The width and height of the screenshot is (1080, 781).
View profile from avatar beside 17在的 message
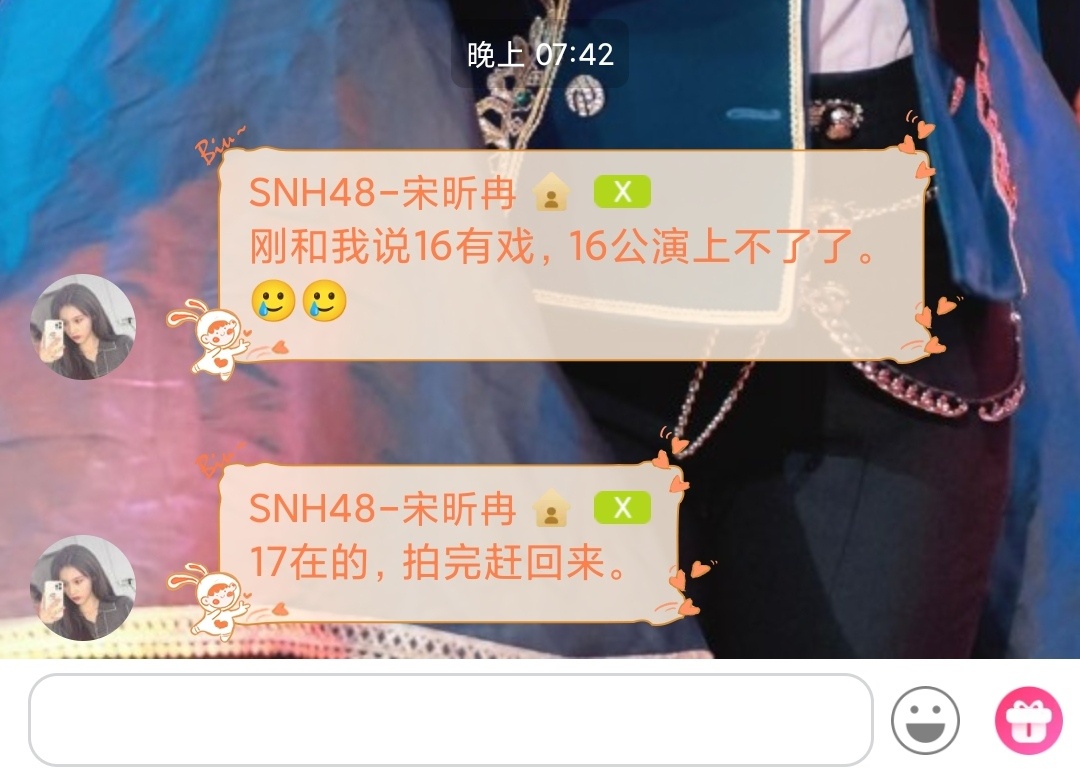click(x=82, y=588)
